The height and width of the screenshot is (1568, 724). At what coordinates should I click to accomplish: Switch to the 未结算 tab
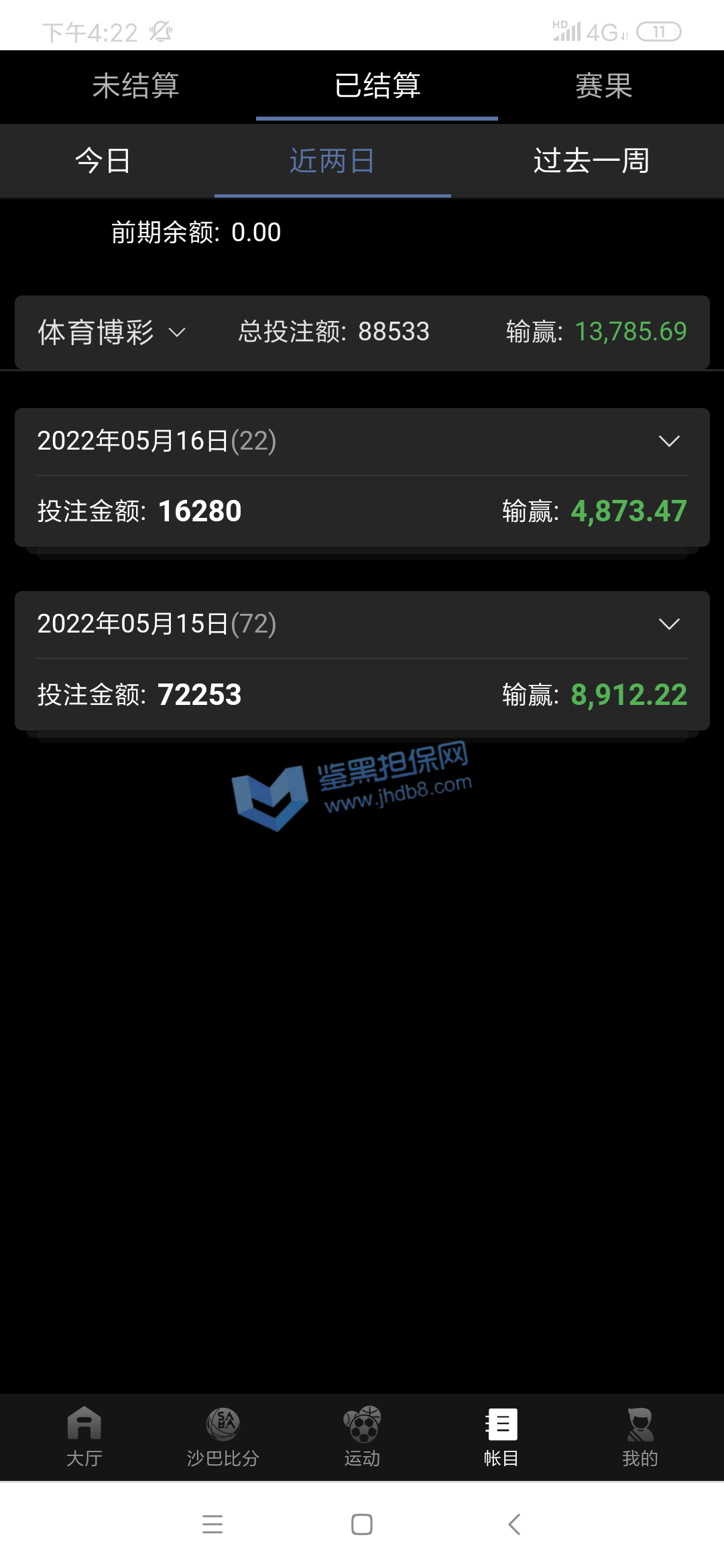[x=135, y=86]
